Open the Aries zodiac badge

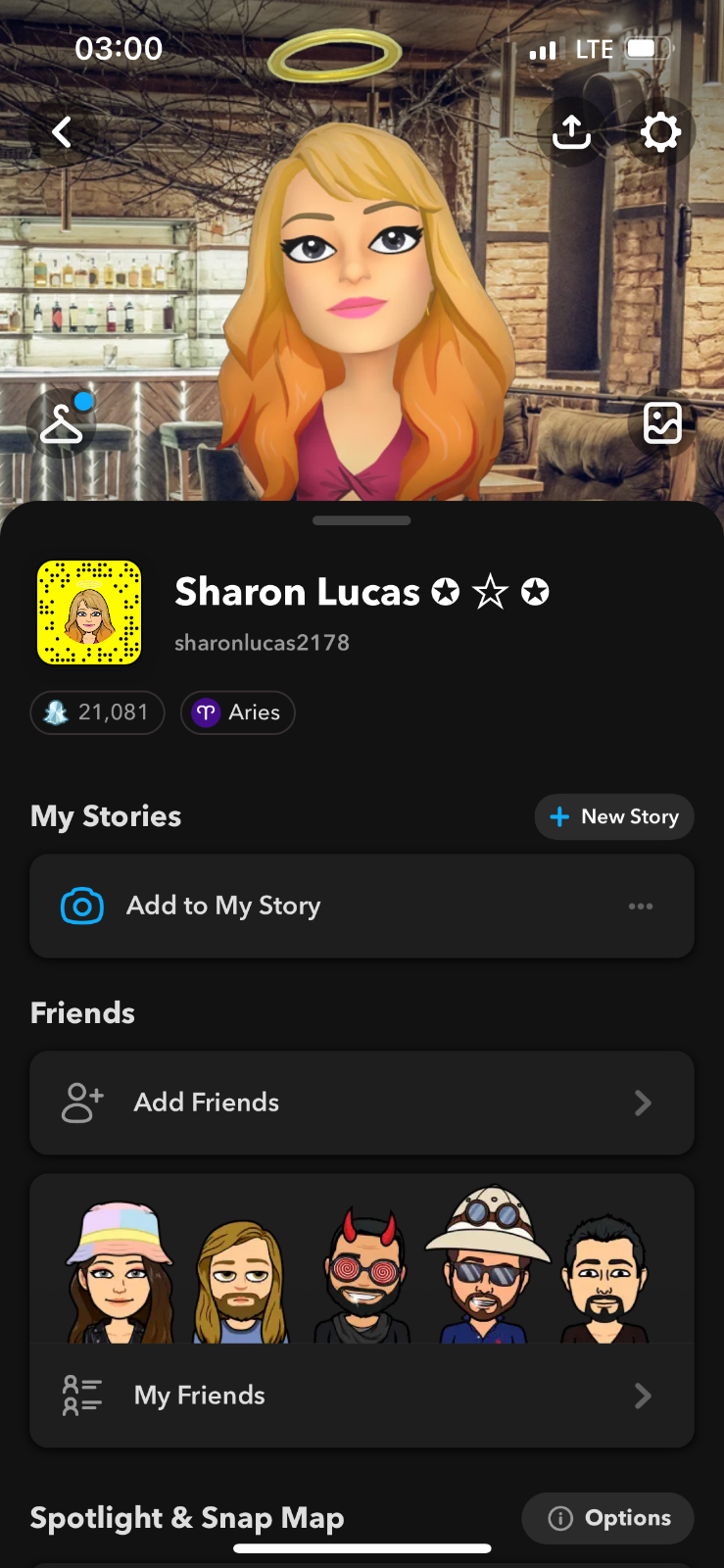pos(237,712)
